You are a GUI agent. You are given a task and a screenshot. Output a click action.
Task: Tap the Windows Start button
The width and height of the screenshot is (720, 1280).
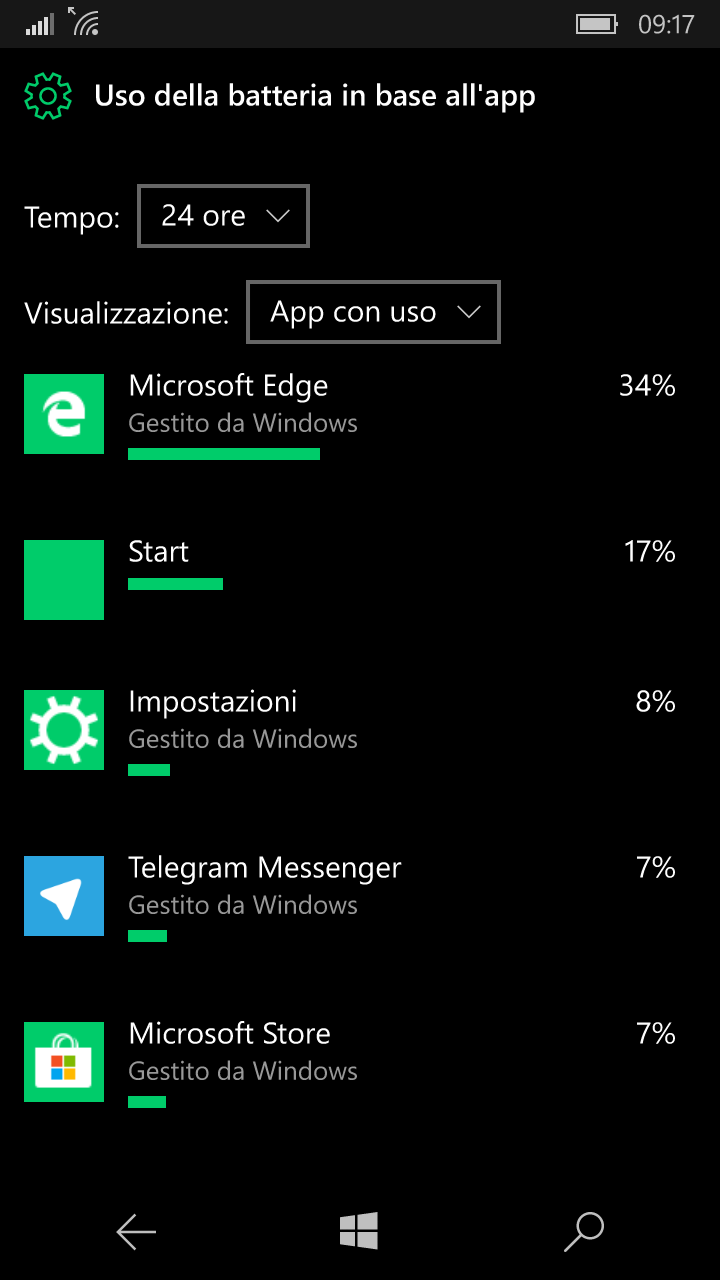[359, 1231]
